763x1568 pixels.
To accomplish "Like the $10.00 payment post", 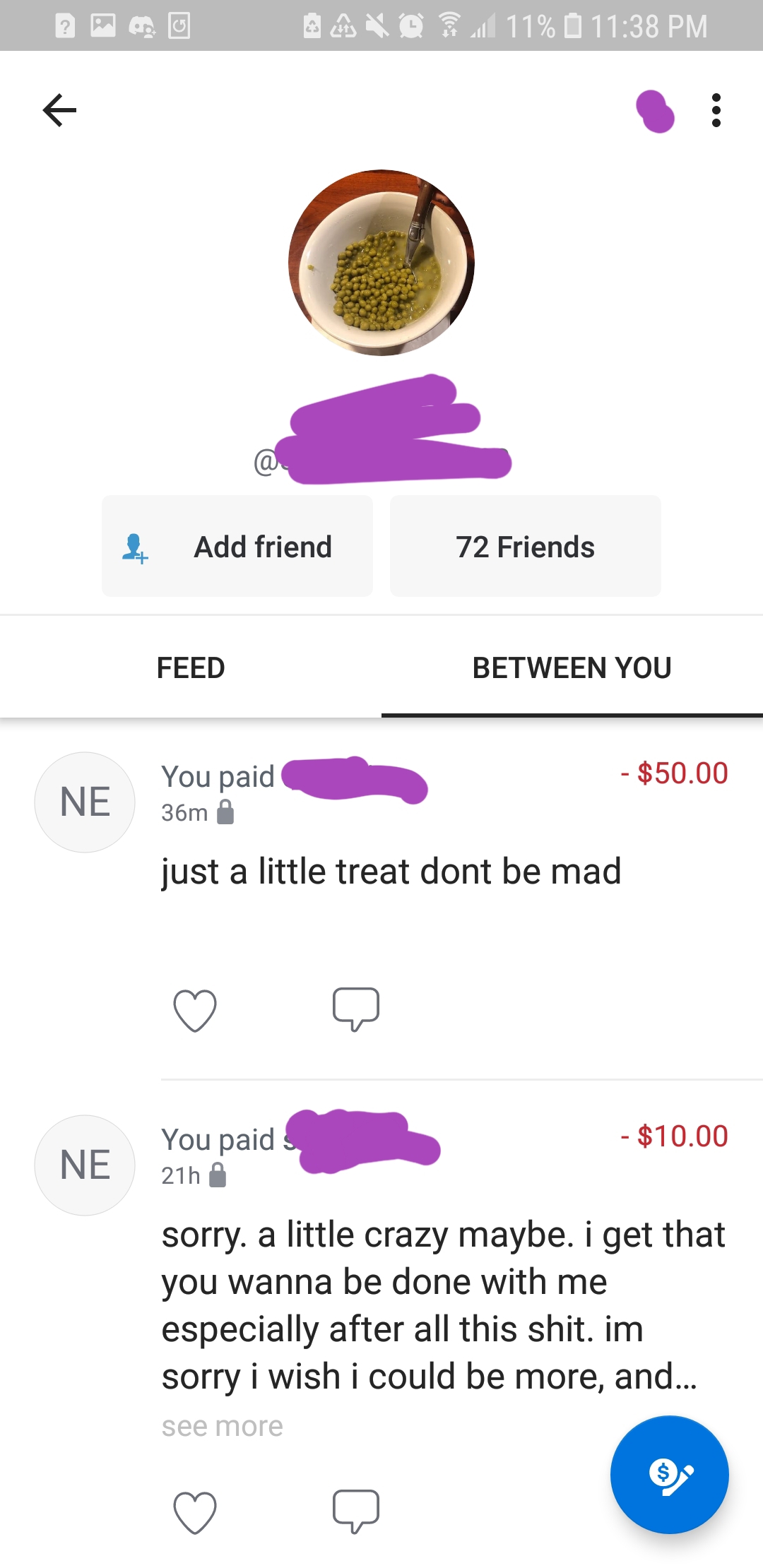I will 195,1513.
